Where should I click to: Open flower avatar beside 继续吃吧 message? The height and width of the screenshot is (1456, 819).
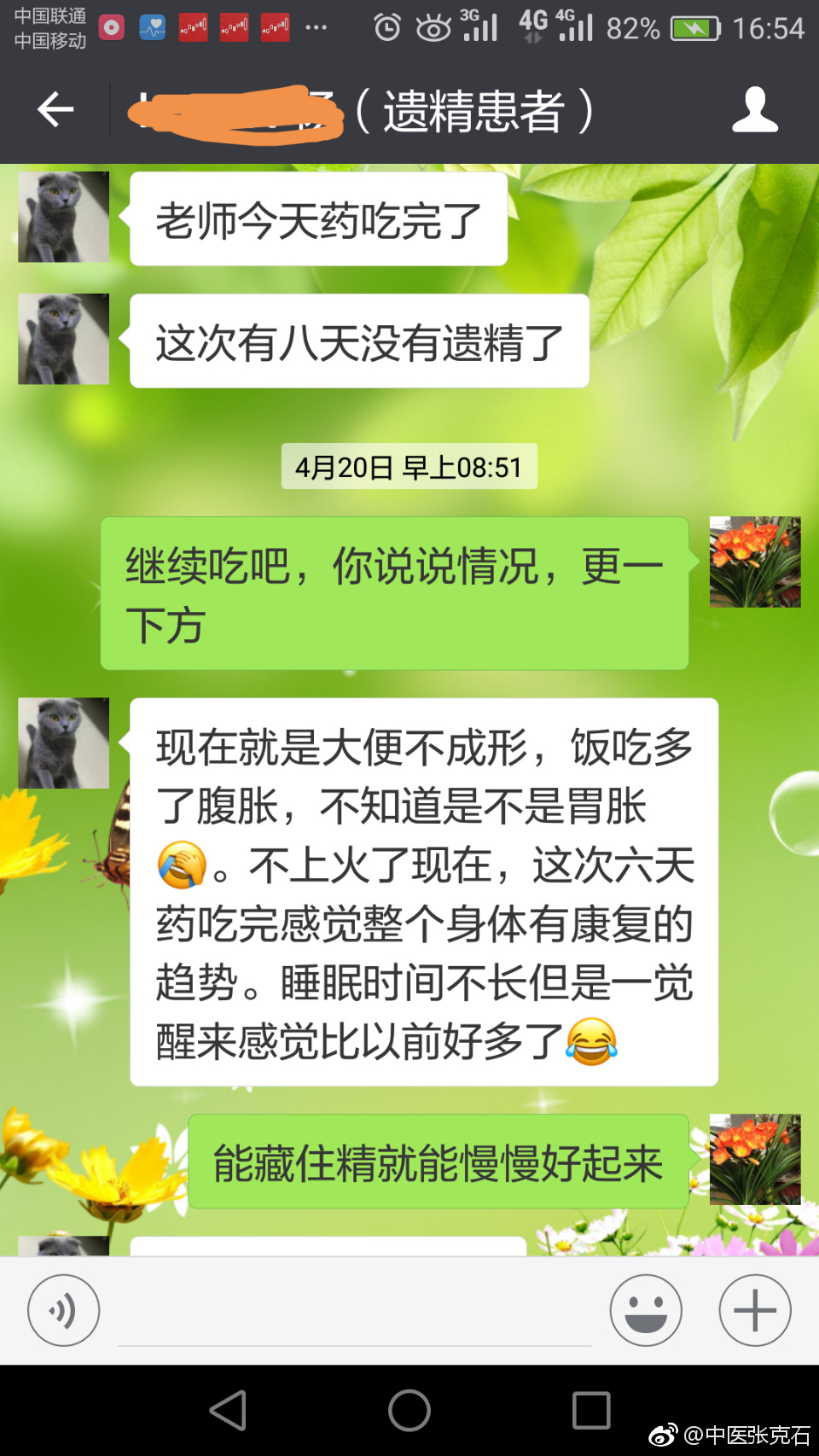755,562
